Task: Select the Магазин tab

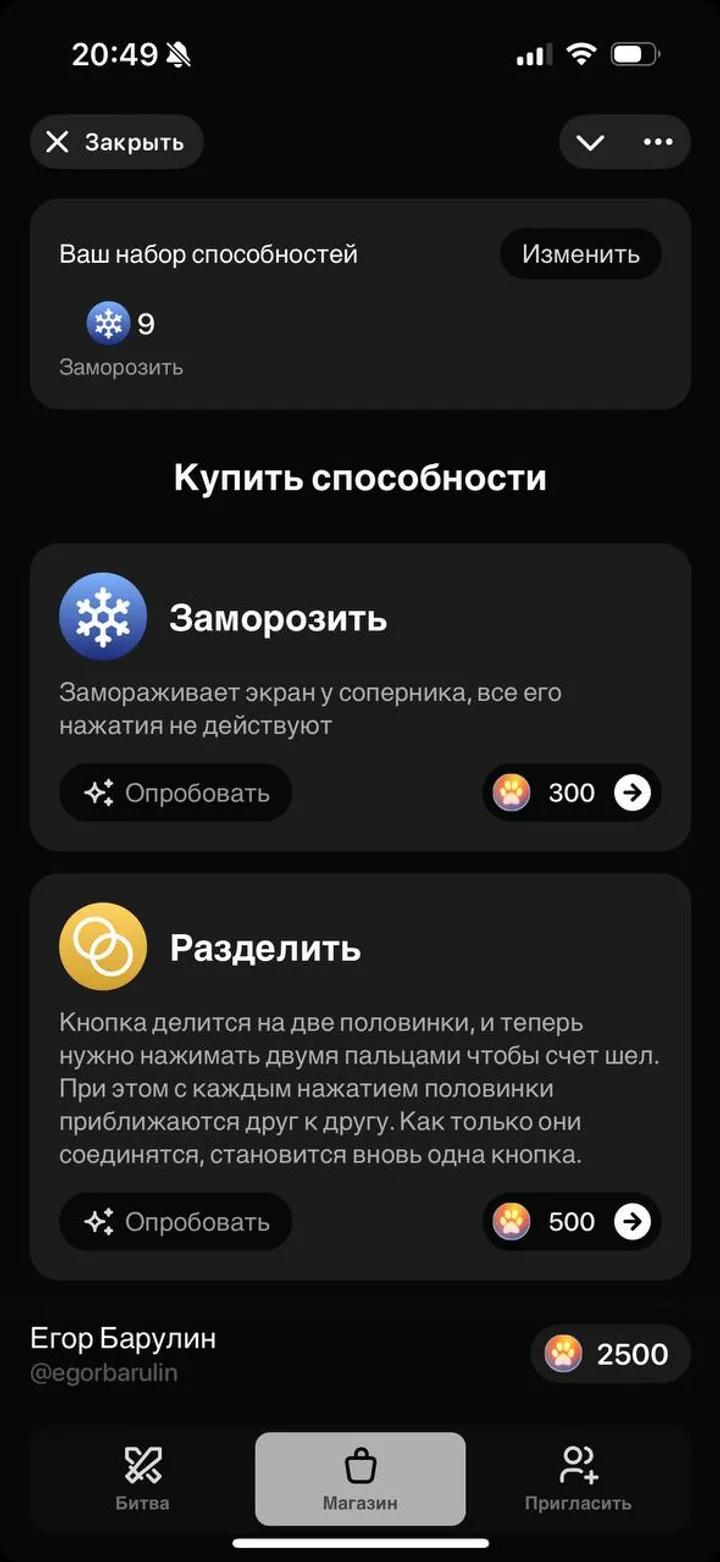Action: point(360,1479)
